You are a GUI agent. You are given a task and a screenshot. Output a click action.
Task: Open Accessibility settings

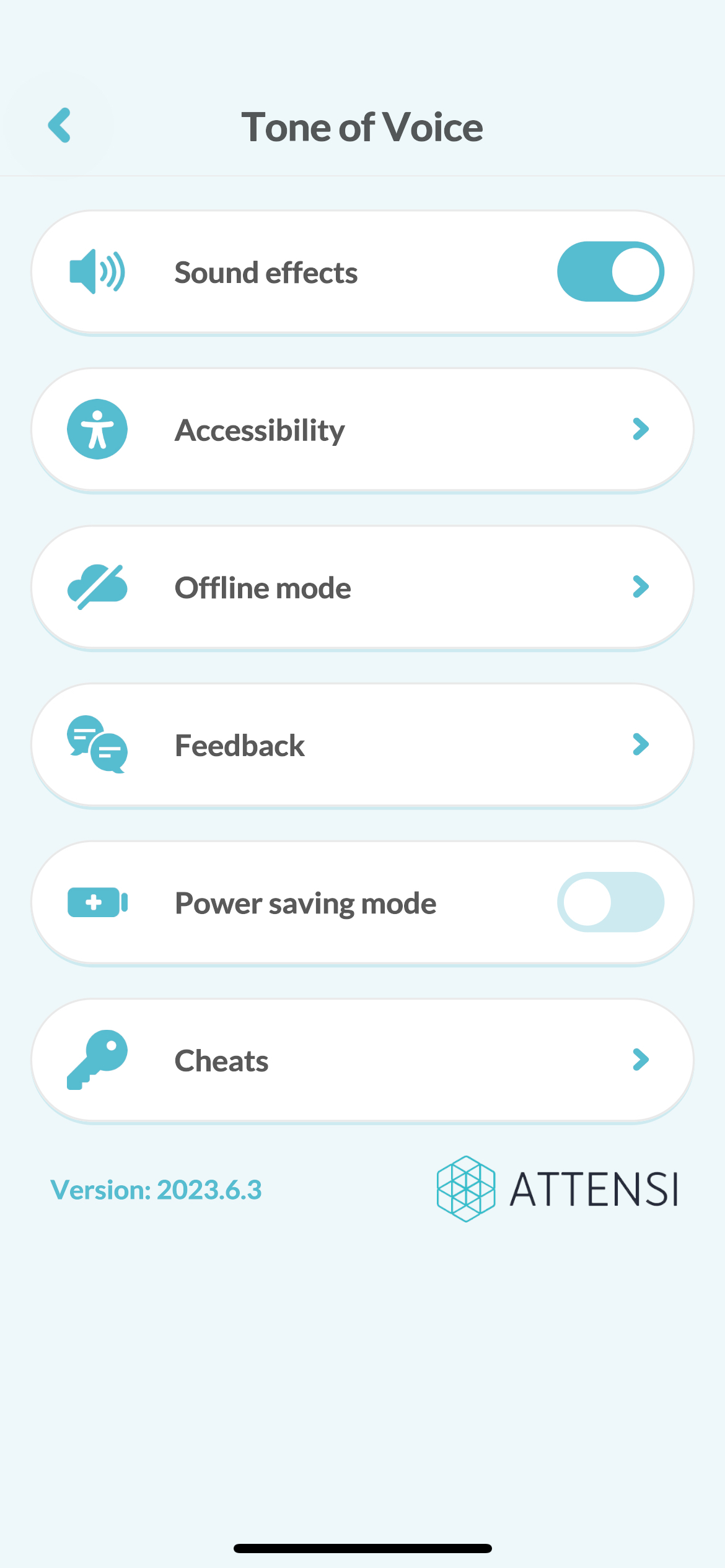point(362,430)
